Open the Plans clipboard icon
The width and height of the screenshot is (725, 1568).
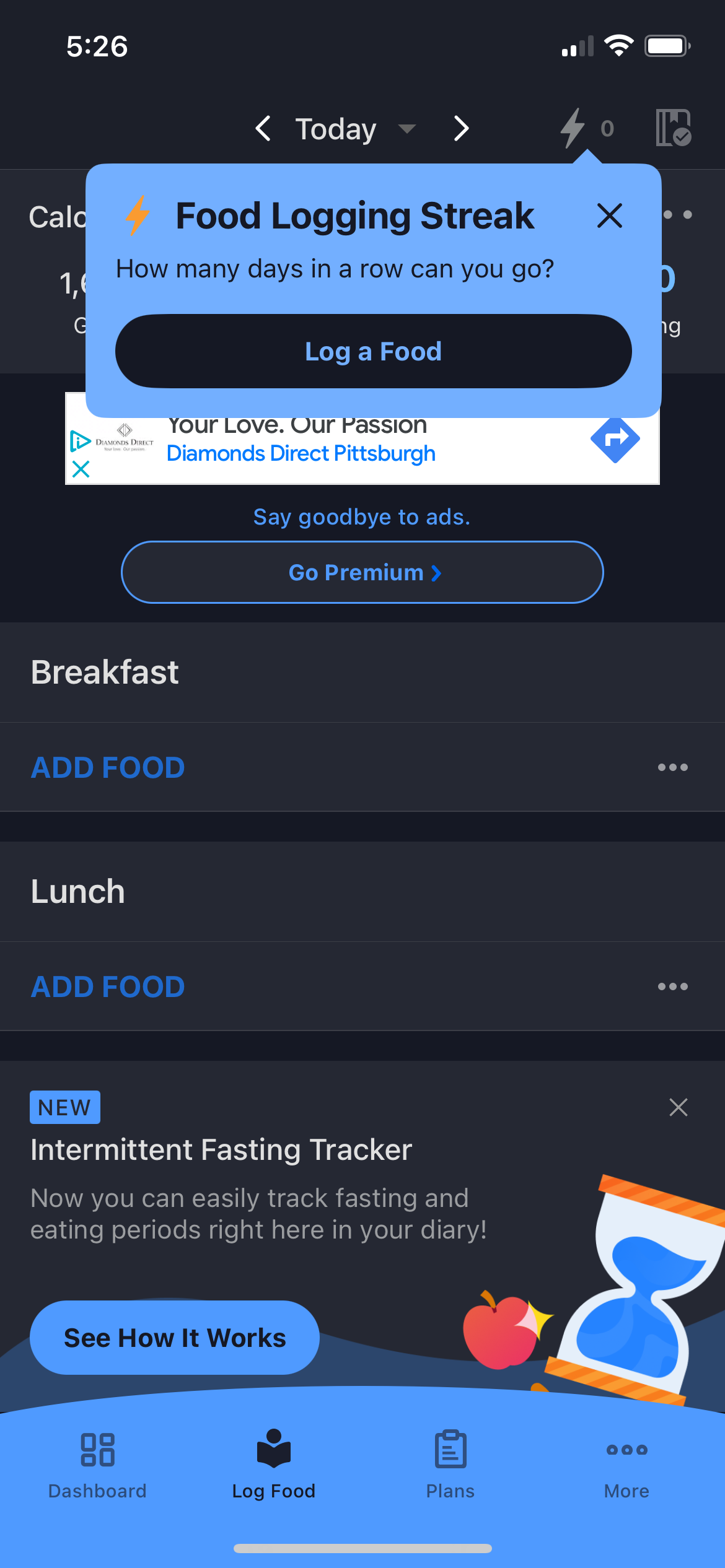(449, 1449)
